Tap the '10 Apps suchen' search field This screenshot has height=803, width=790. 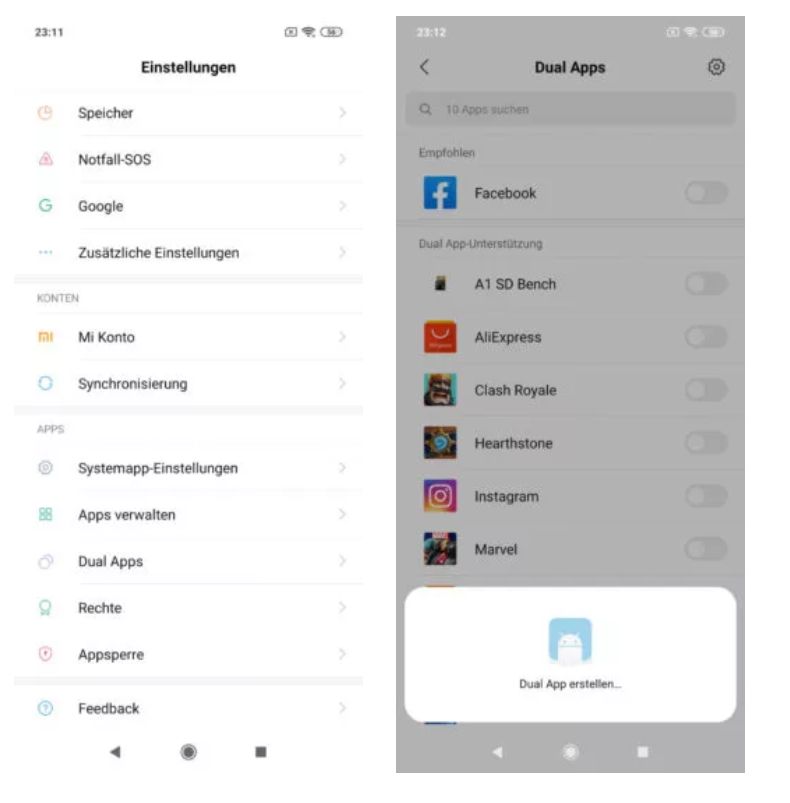tap(570, 109)
